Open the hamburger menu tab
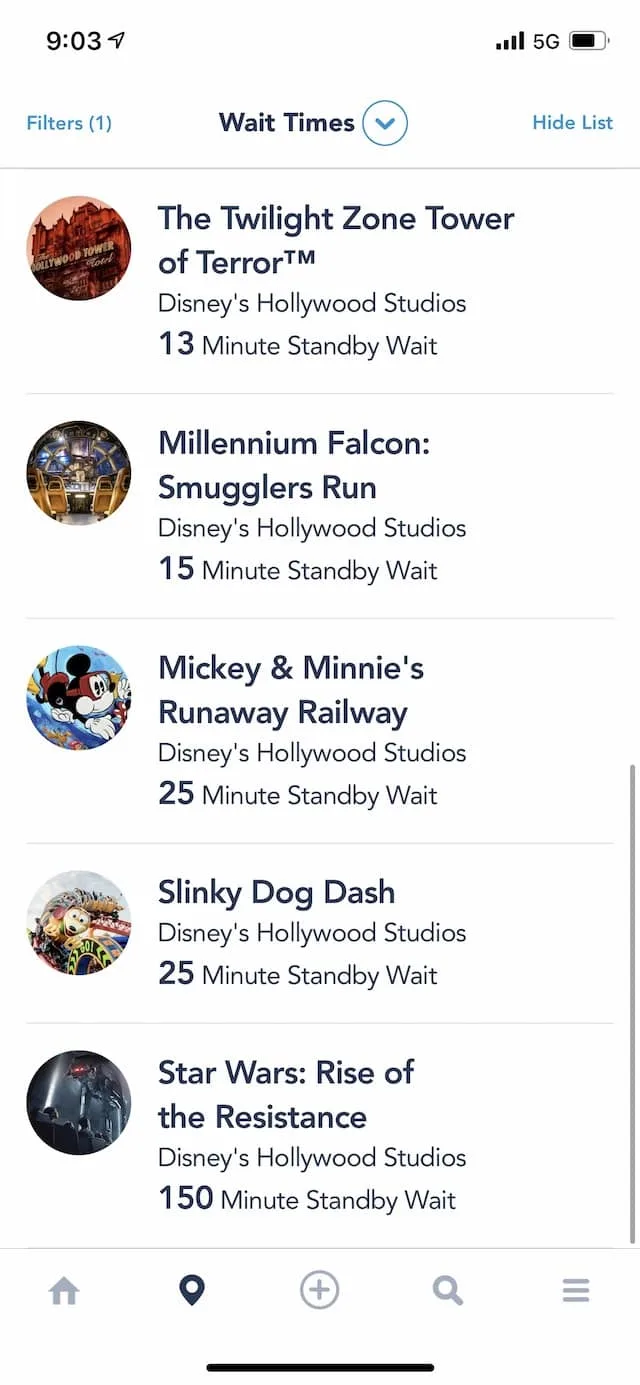 pos(576,1291)
